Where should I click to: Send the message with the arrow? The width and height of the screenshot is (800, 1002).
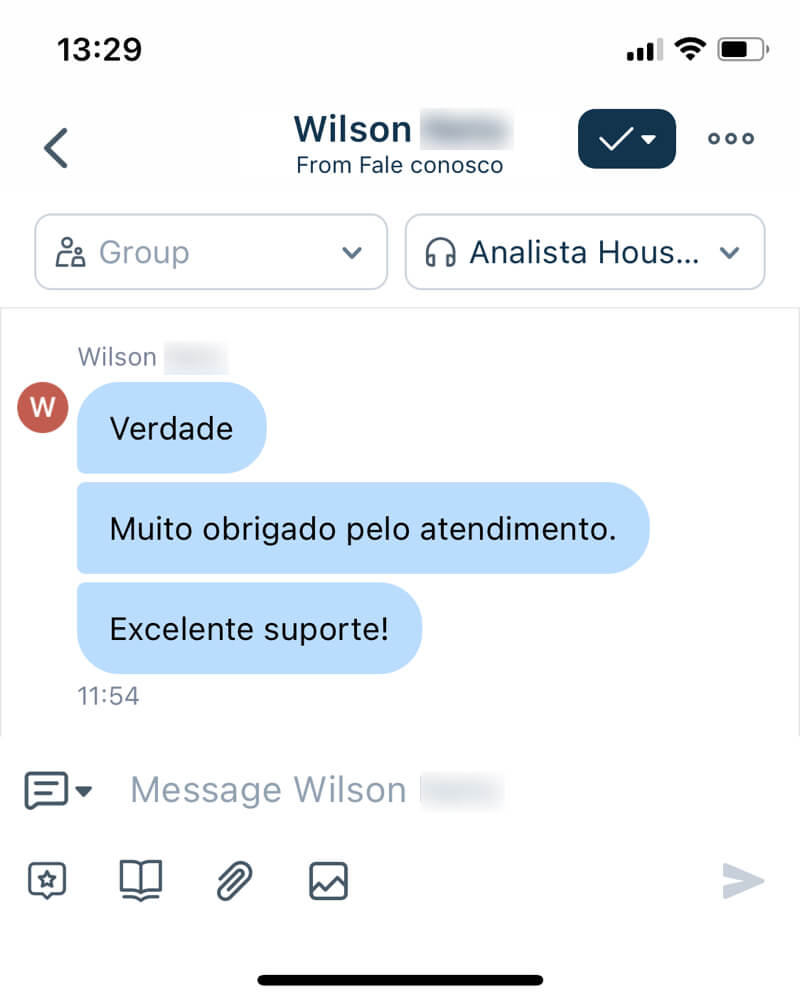click(743, 881)
